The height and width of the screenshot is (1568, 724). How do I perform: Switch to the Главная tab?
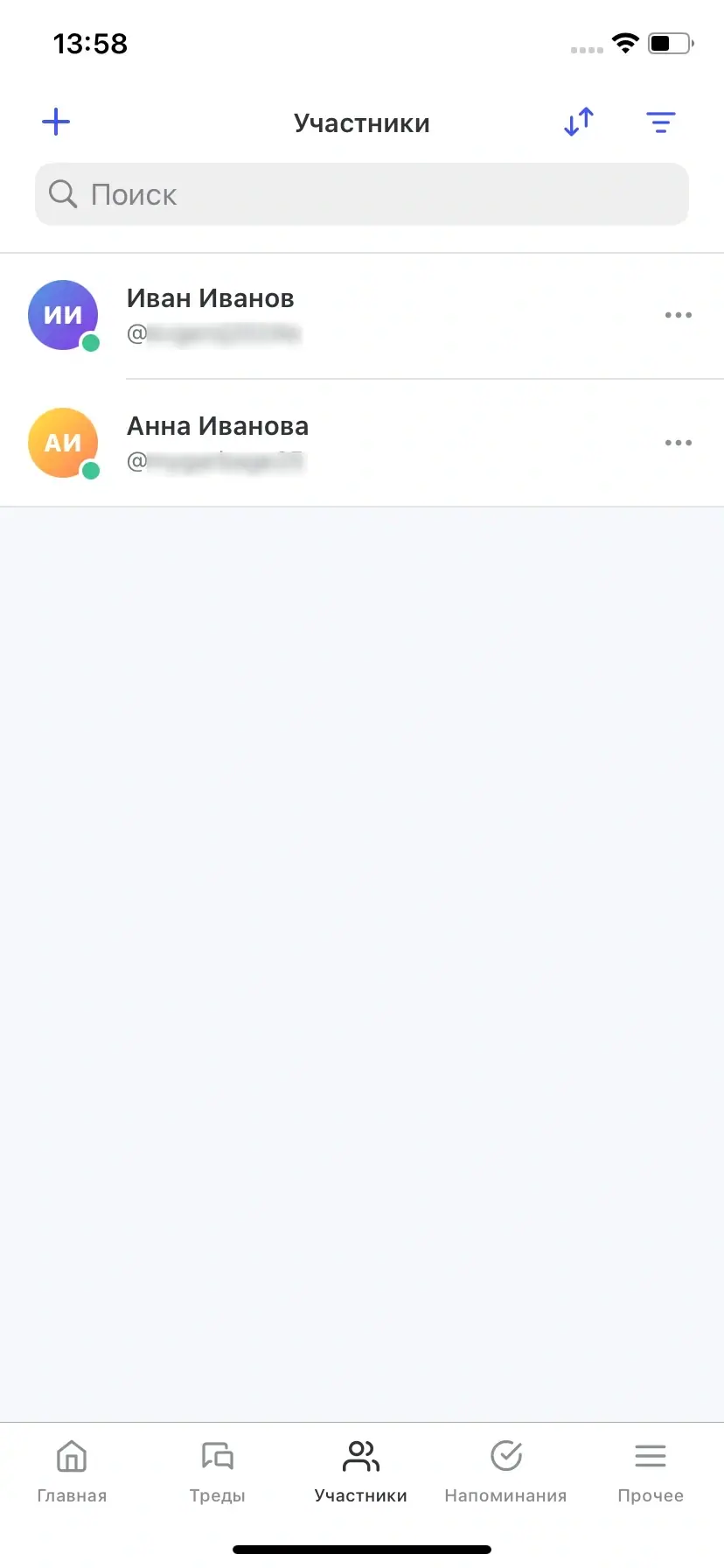pyautogui.click(x=72, y=1472)
